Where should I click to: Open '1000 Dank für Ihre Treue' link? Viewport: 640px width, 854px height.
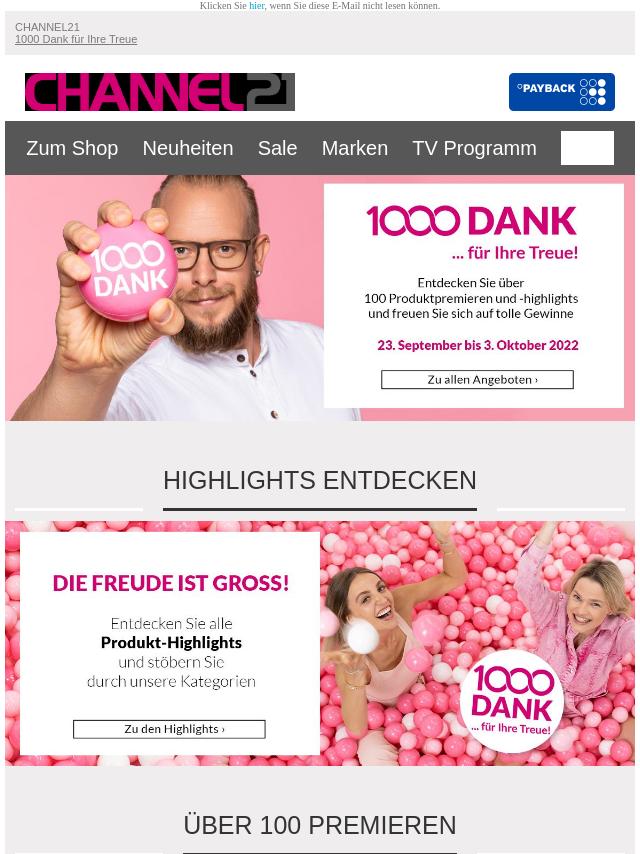76,39
